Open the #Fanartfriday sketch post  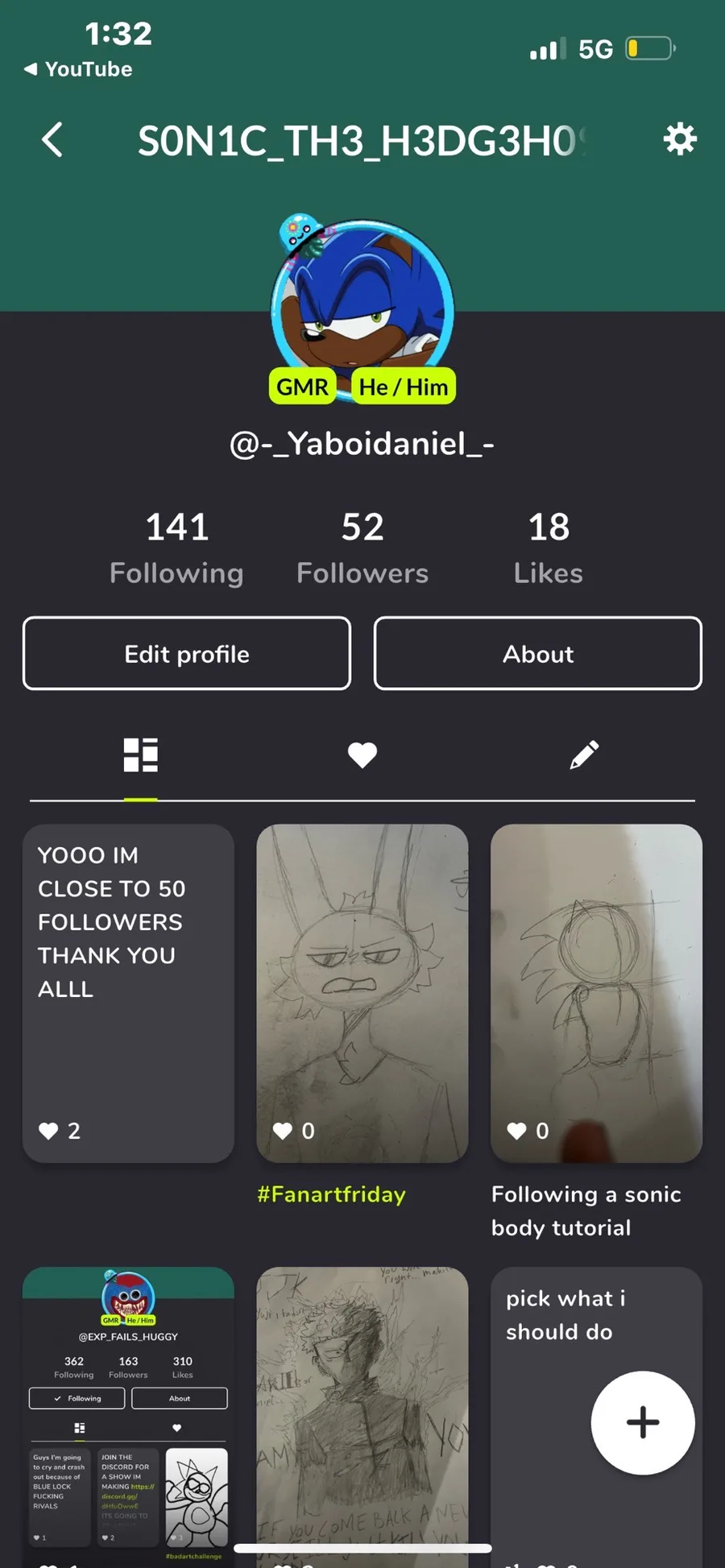(362, 991)
